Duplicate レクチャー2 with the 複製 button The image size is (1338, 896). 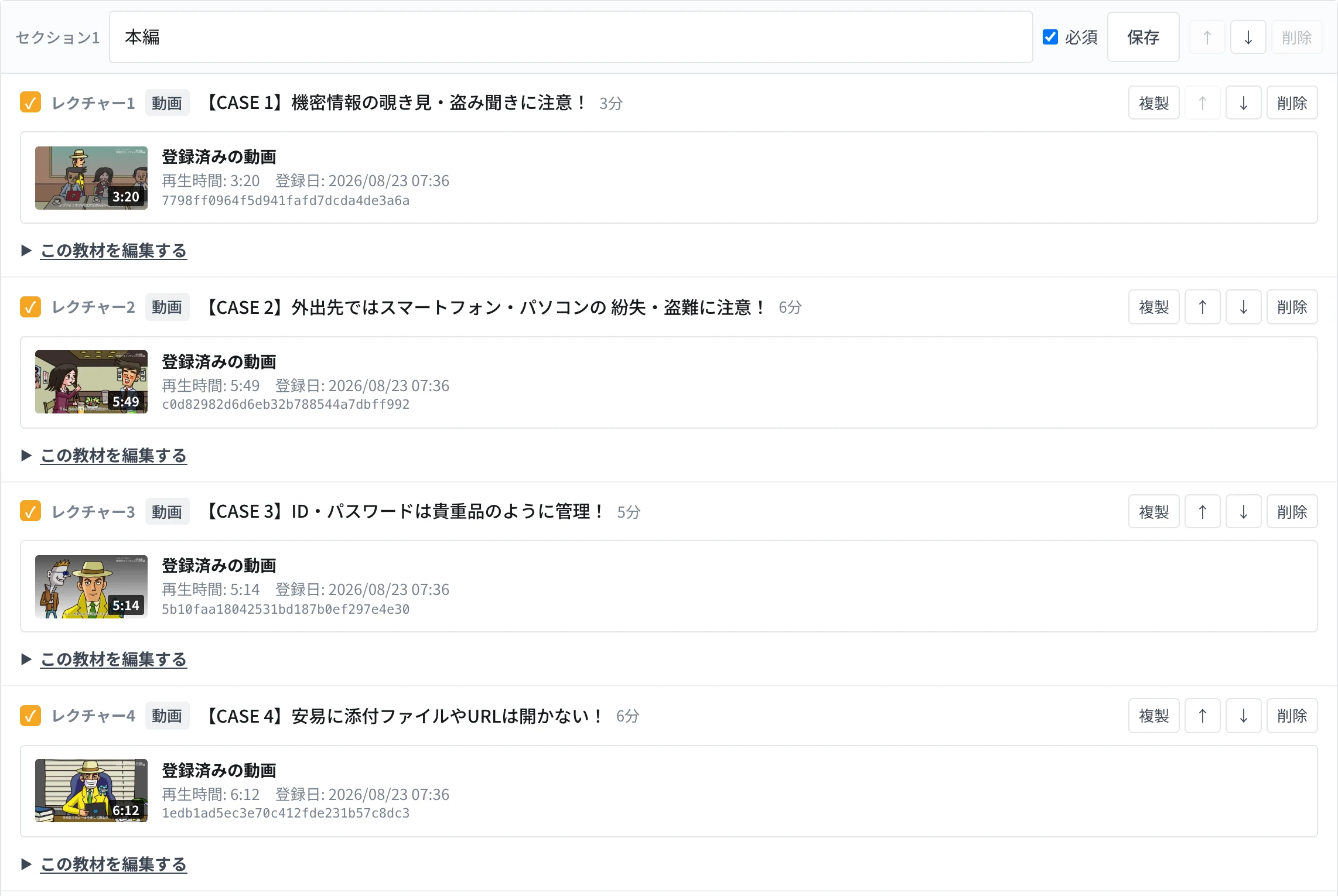coord(1153,307)
